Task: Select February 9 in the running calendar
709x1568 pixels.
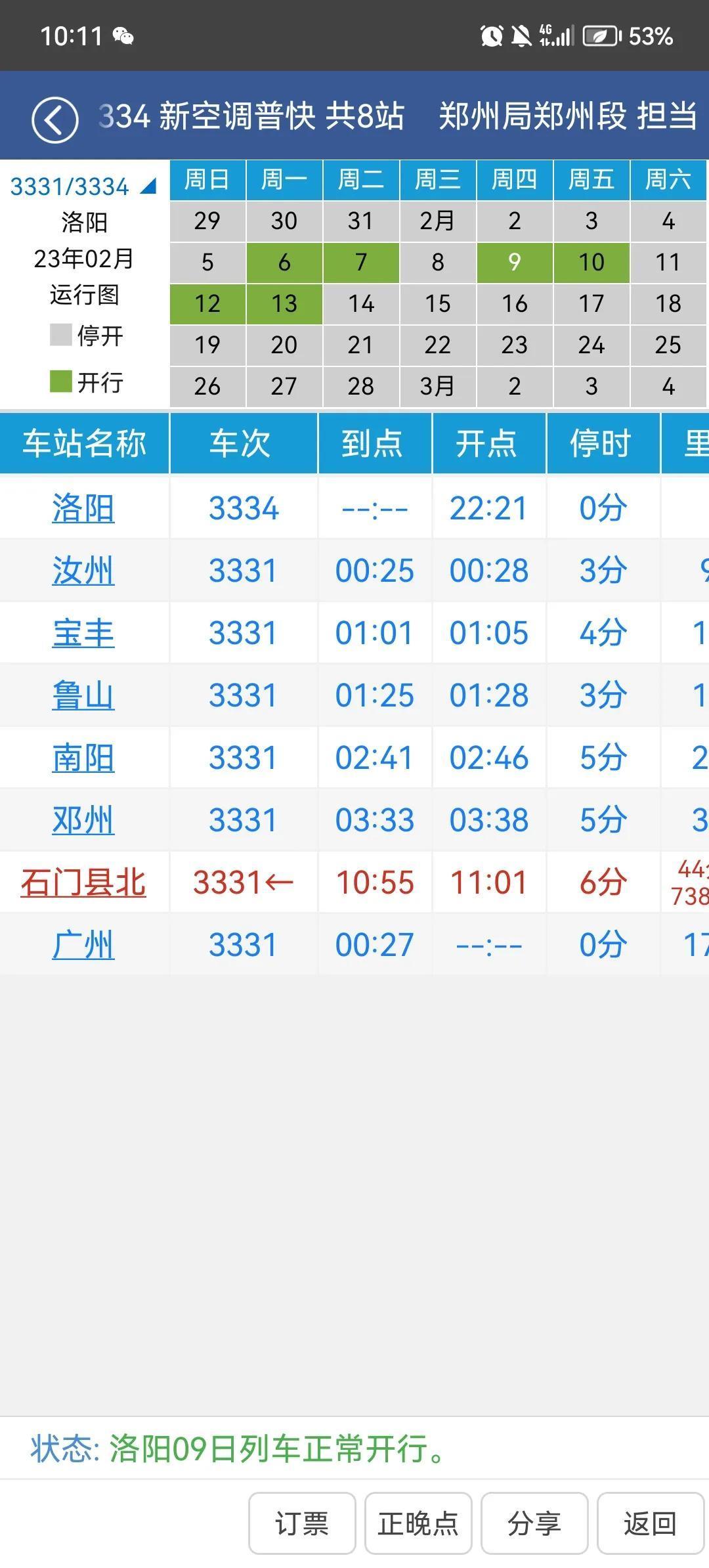Action: click(515, 263)
